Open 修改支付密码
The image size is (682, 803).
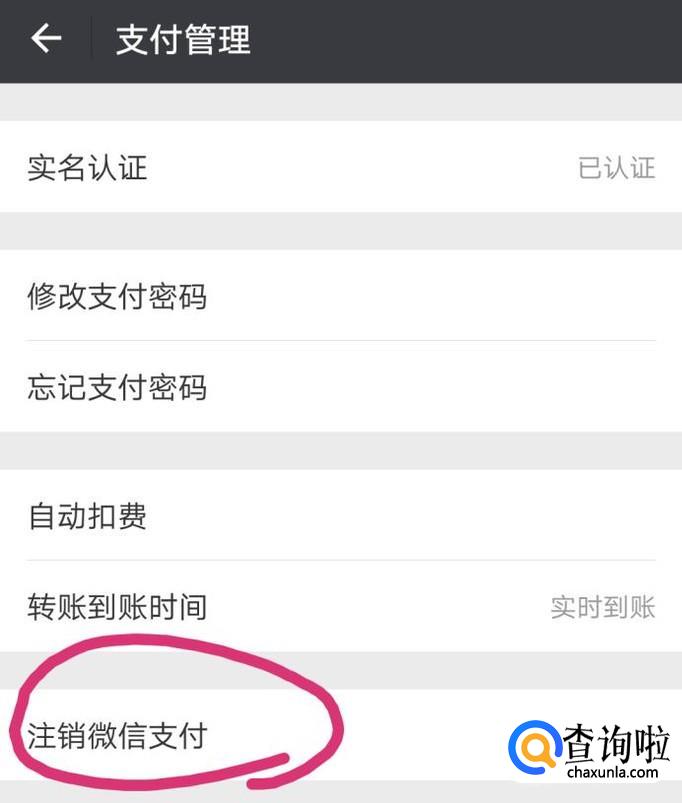tap(341, 295)
